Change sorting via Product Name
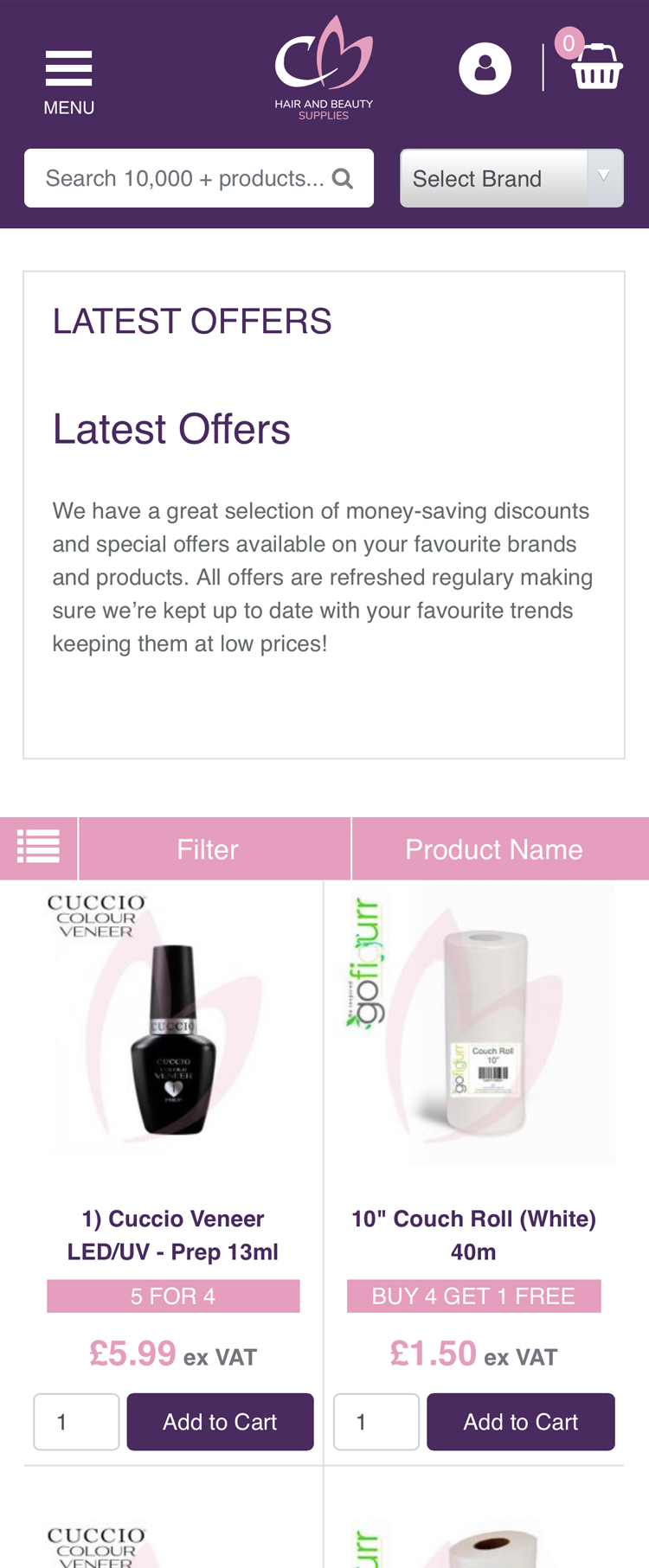649x1568 pixels. pyautogui.click(x=493, y=848)
